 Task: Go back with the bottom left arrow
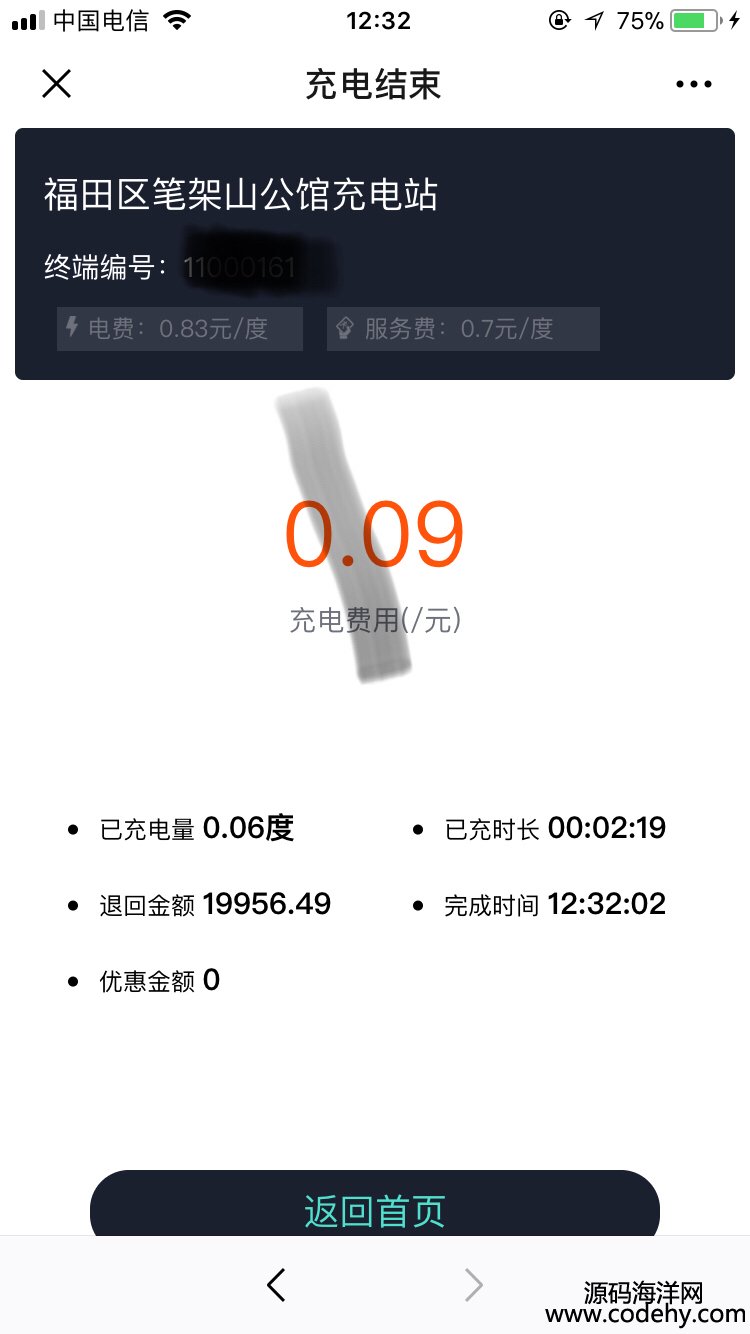(277, 1285)
